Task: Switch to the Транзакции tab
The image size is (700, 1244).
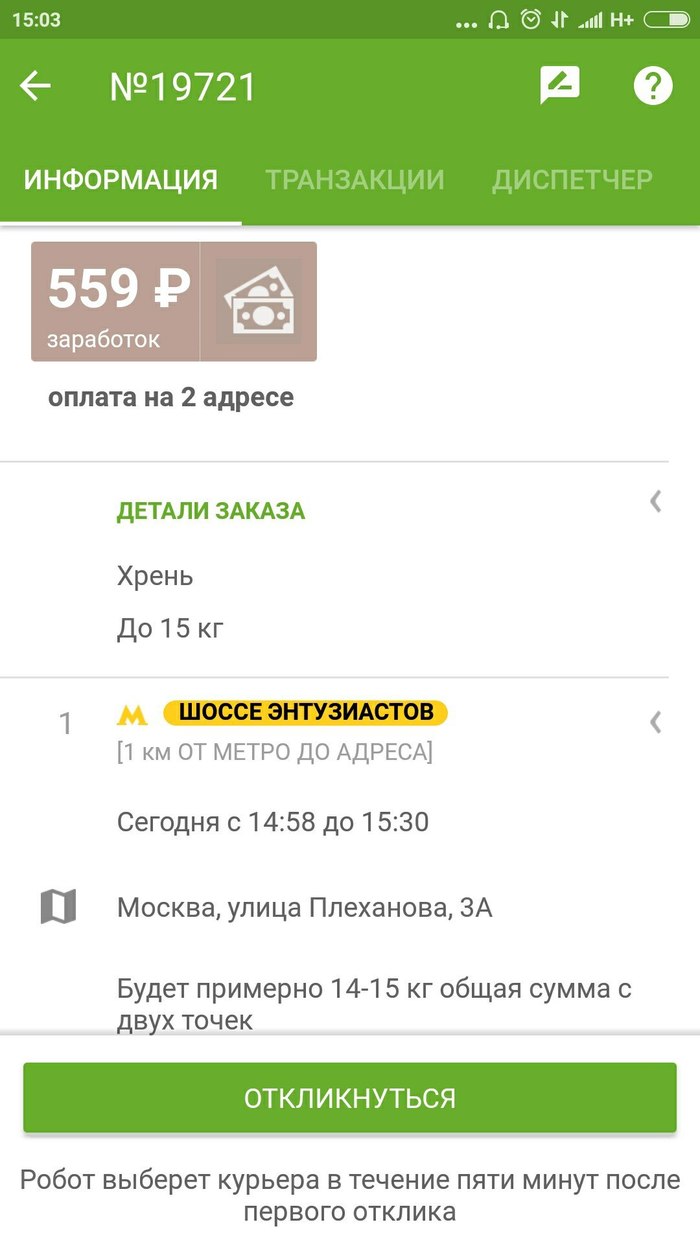Action: pyautogui.click(x=354, y=180)
